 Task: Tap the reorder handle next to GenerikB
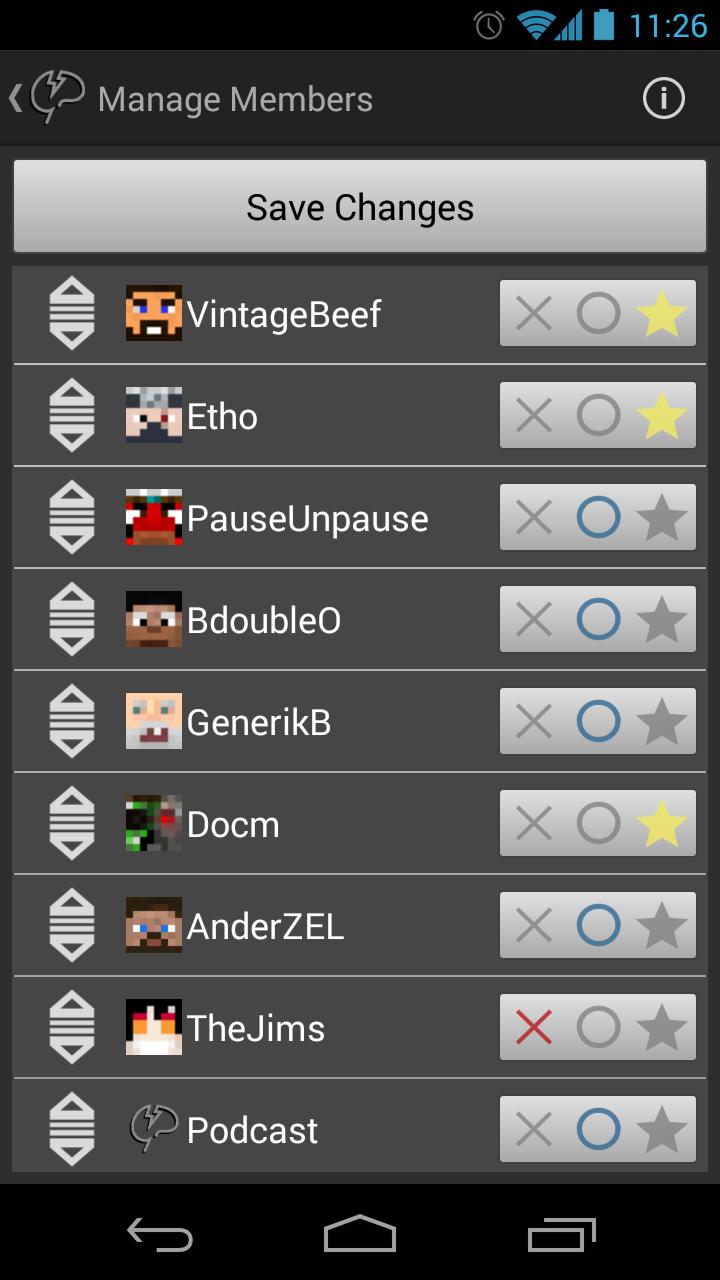click(71, 721)
